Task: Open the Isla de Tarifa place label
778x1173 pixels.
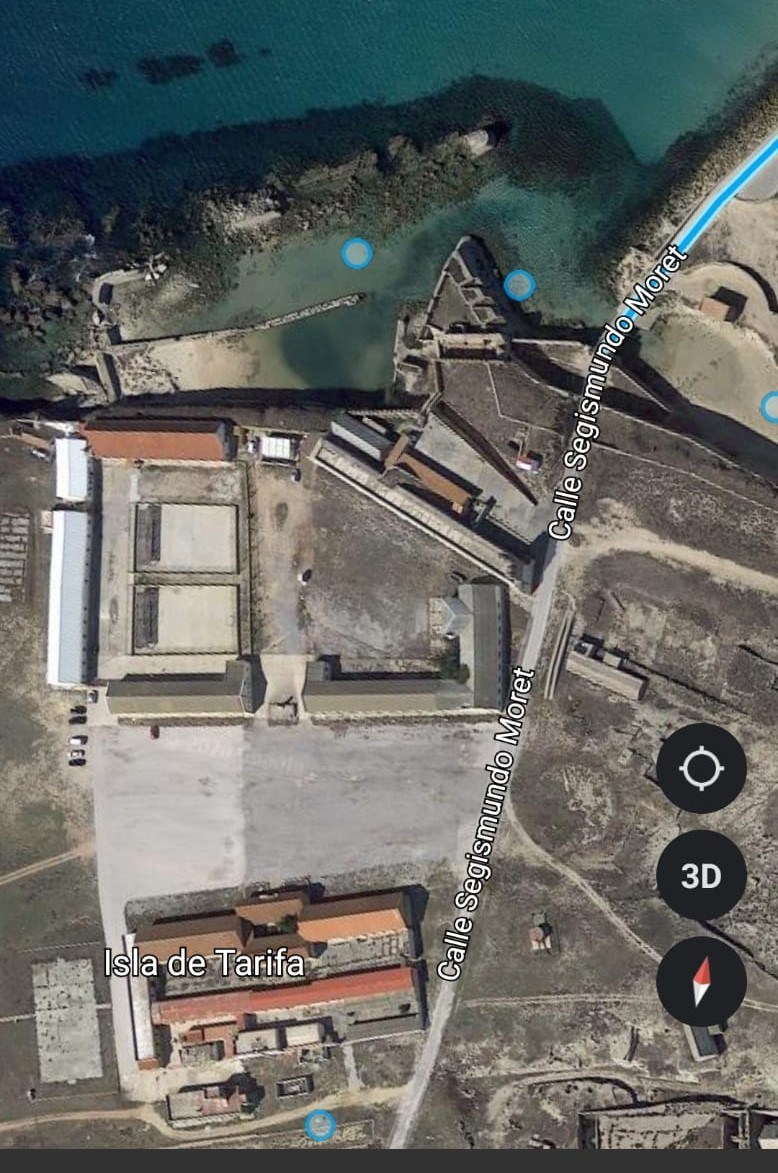Action: pos(204,964)
